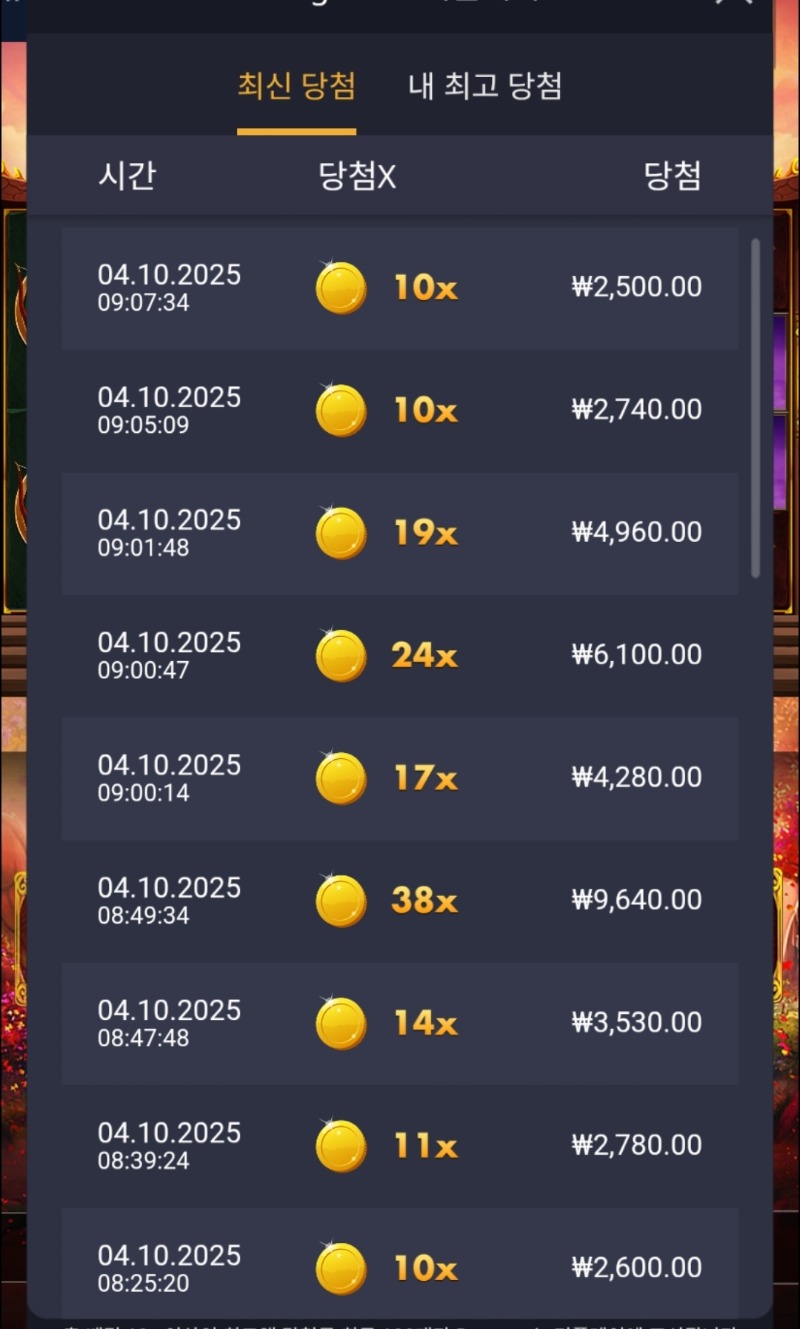Select the 최신 당첨 tab

(x=296, y=87)
